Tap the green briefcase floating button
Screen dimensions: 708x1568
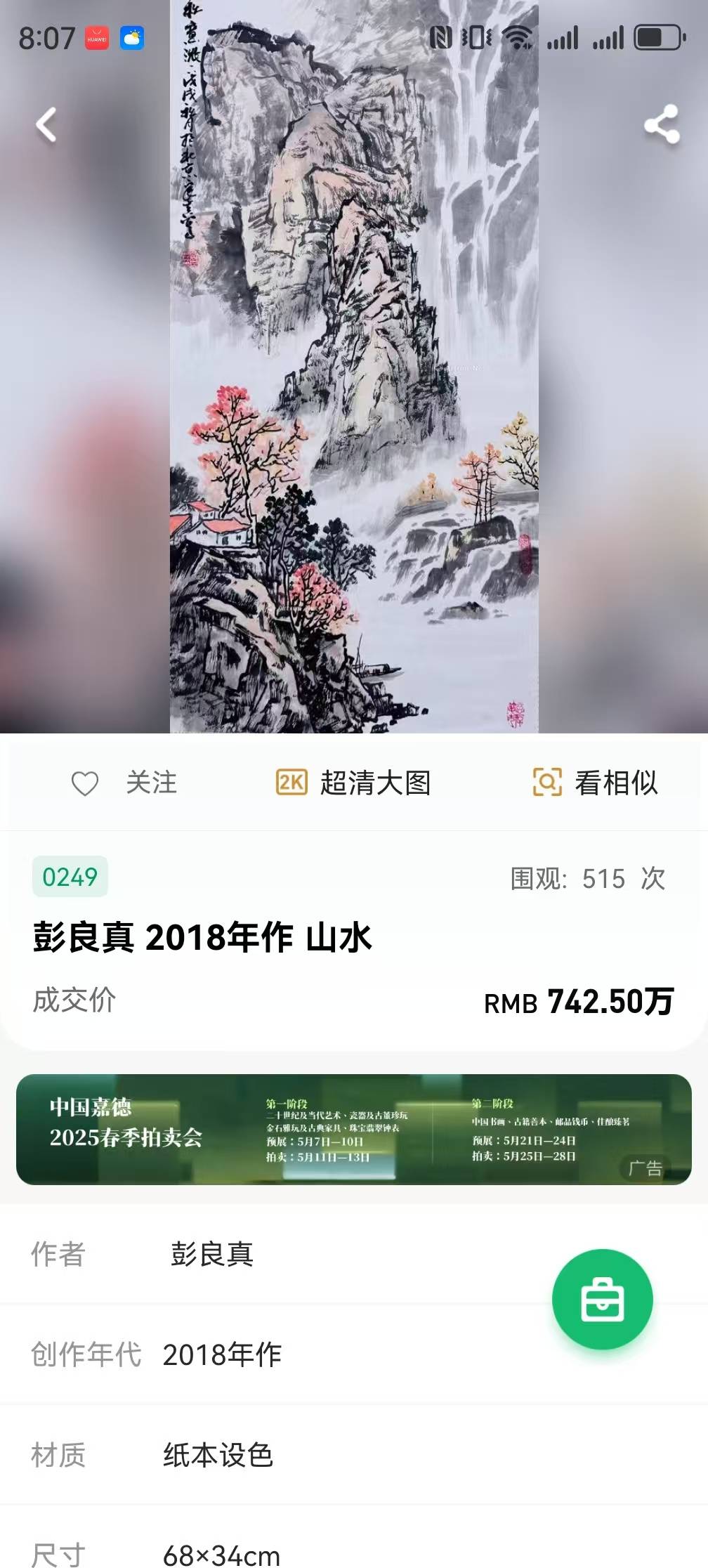click(602, 1299)
